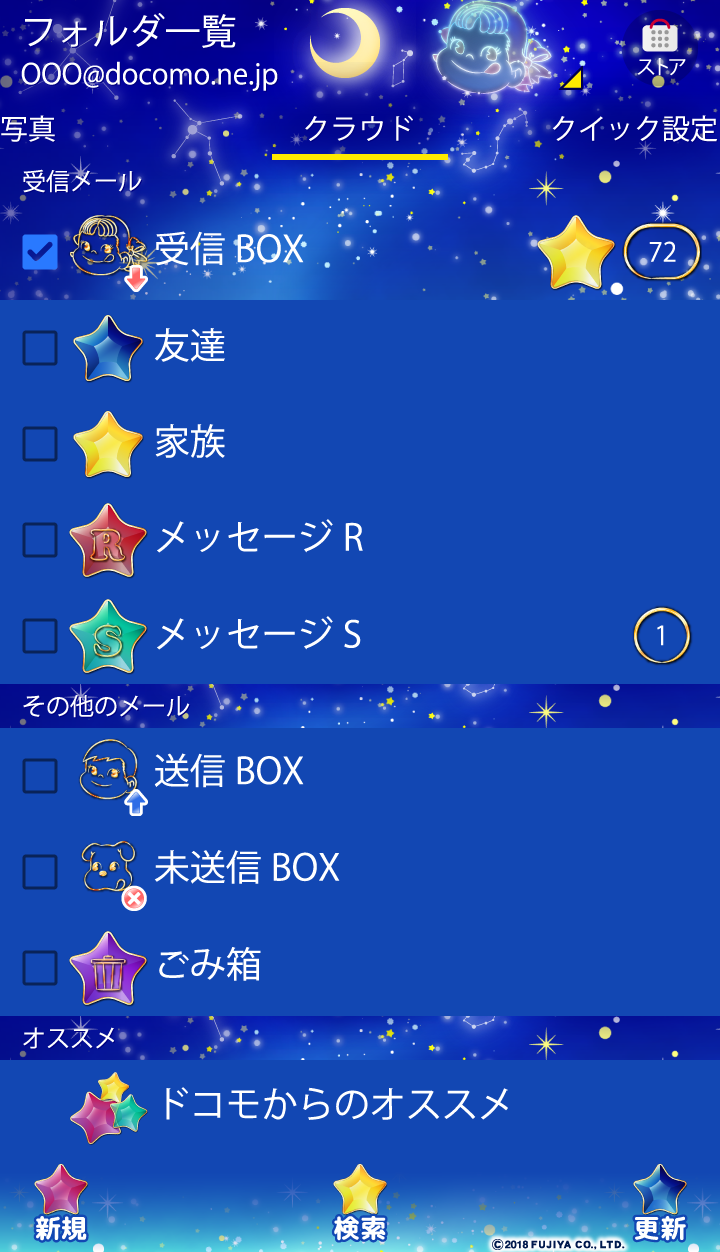Tick the 家族 folder checkbox
The width and height of the screenshot is (720, 1252).
40,444
